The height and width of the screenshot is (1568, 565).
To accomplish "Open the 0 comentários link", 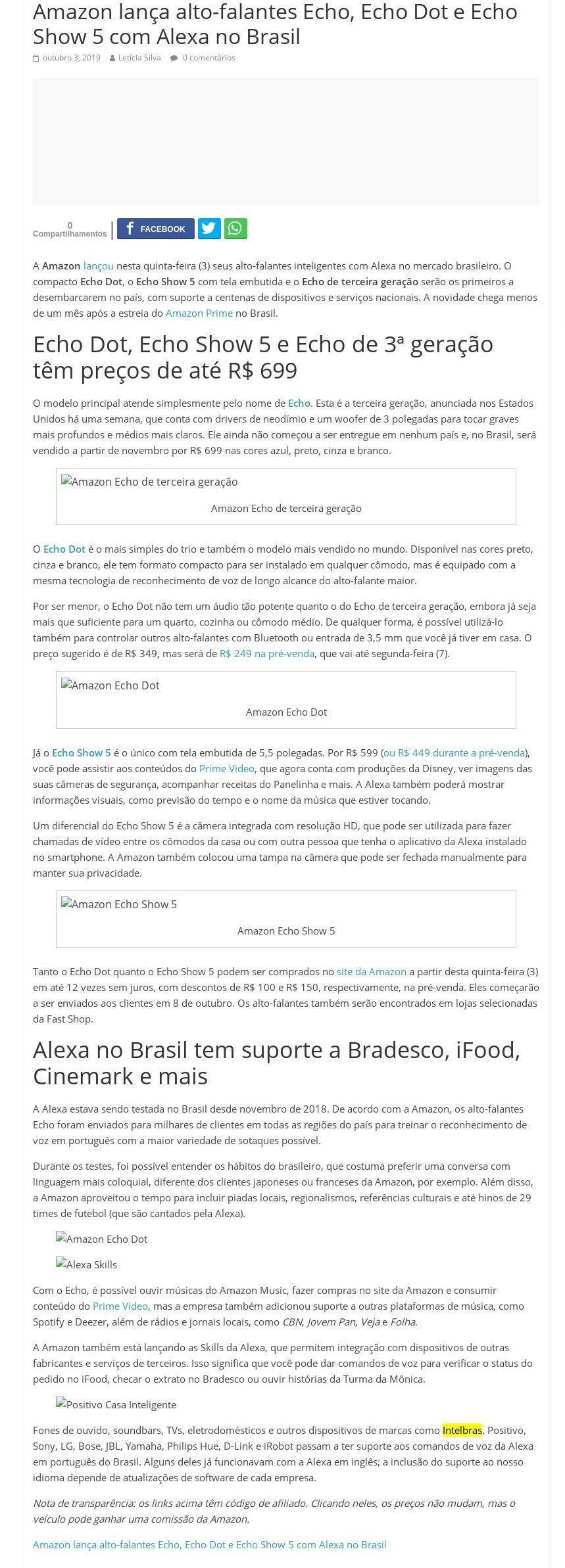I will [208, 58].
